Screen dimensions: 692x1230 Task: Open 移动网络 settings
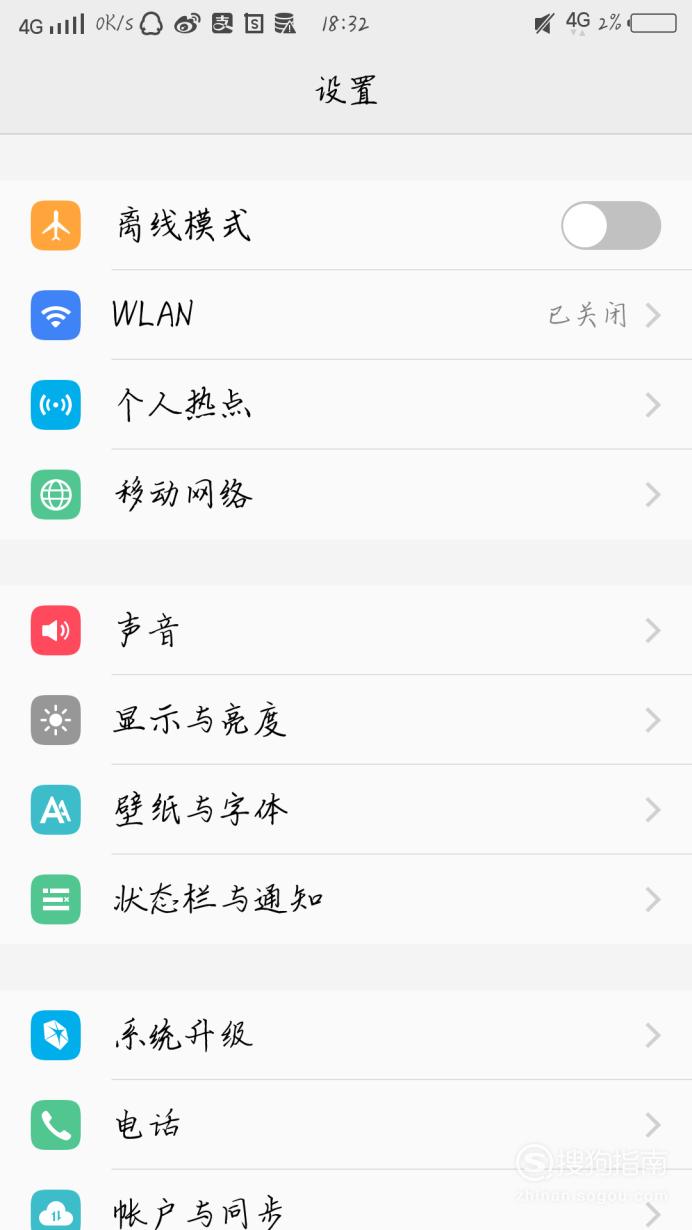(346, 495)
